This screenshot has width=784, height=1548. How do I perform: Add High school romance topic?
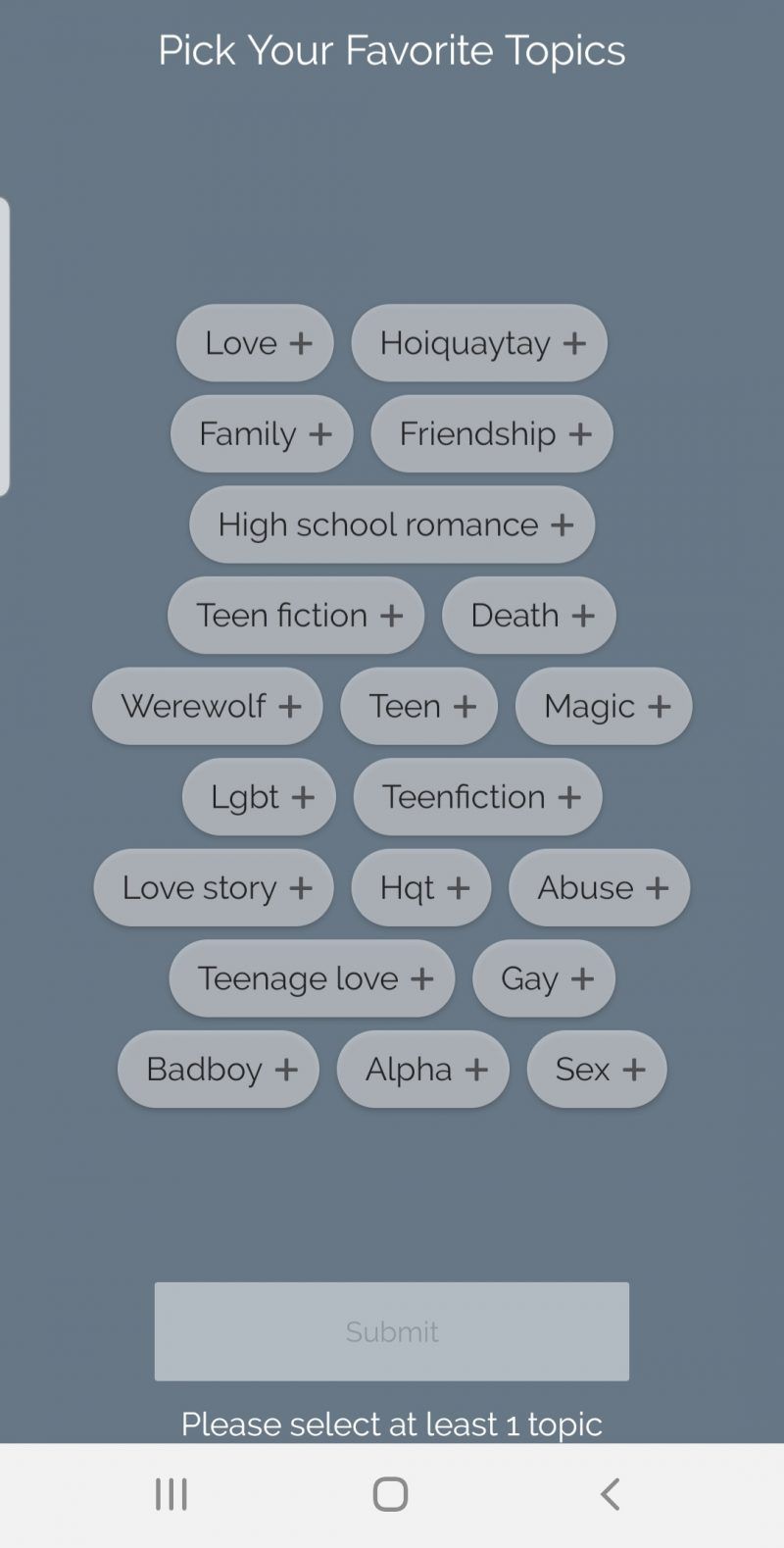pyautogui.click(x=392, y=524)
